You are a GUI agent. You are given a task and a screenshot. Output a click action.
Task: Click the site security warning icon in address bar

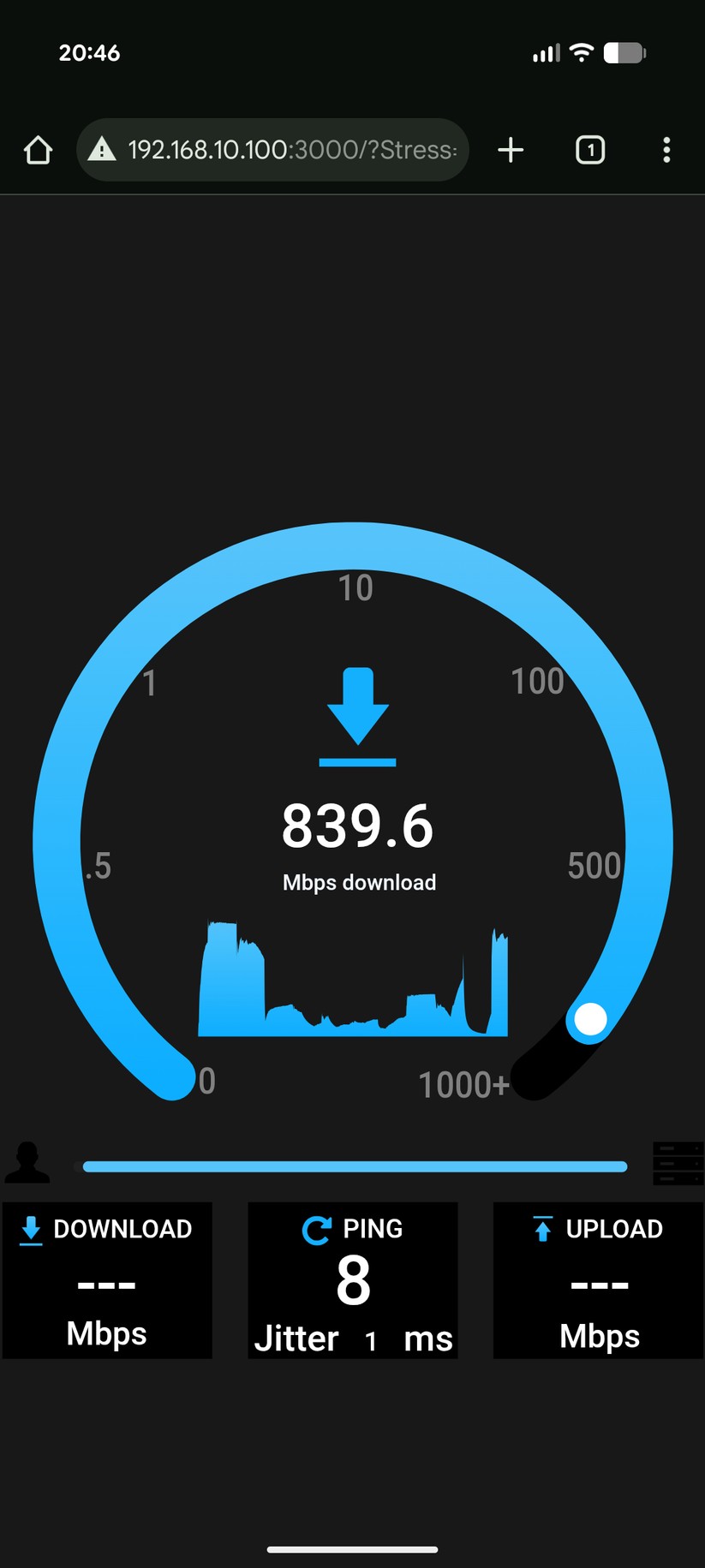pyautogui.click(x=102, y=150)
